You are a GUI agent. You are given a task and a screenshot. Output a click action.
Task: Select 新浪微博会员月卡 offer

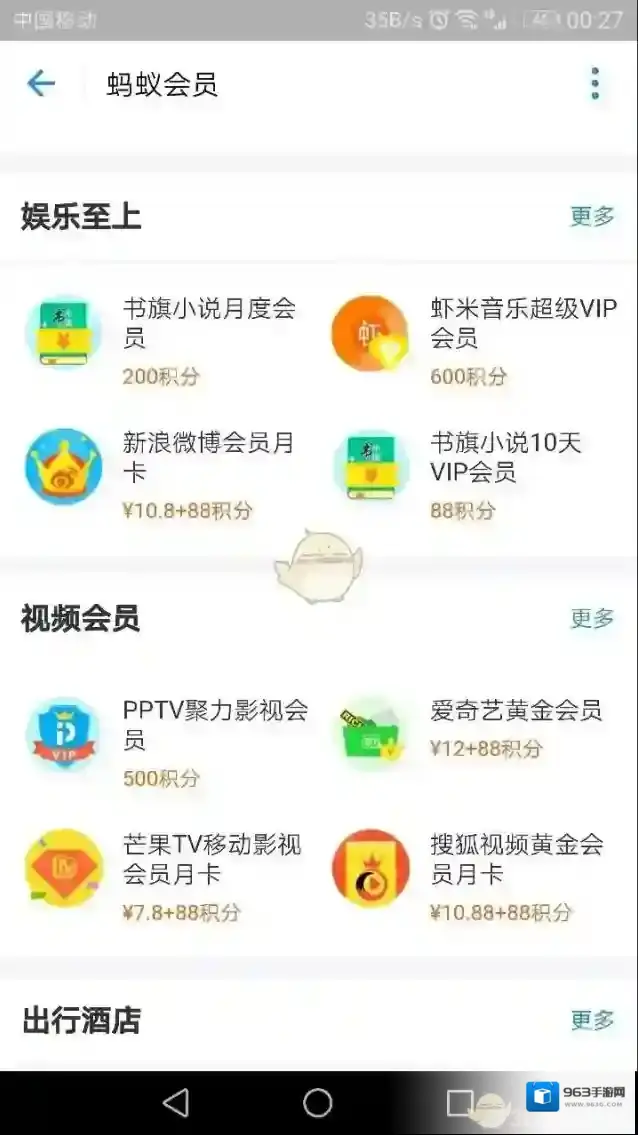tap(165, 474)
